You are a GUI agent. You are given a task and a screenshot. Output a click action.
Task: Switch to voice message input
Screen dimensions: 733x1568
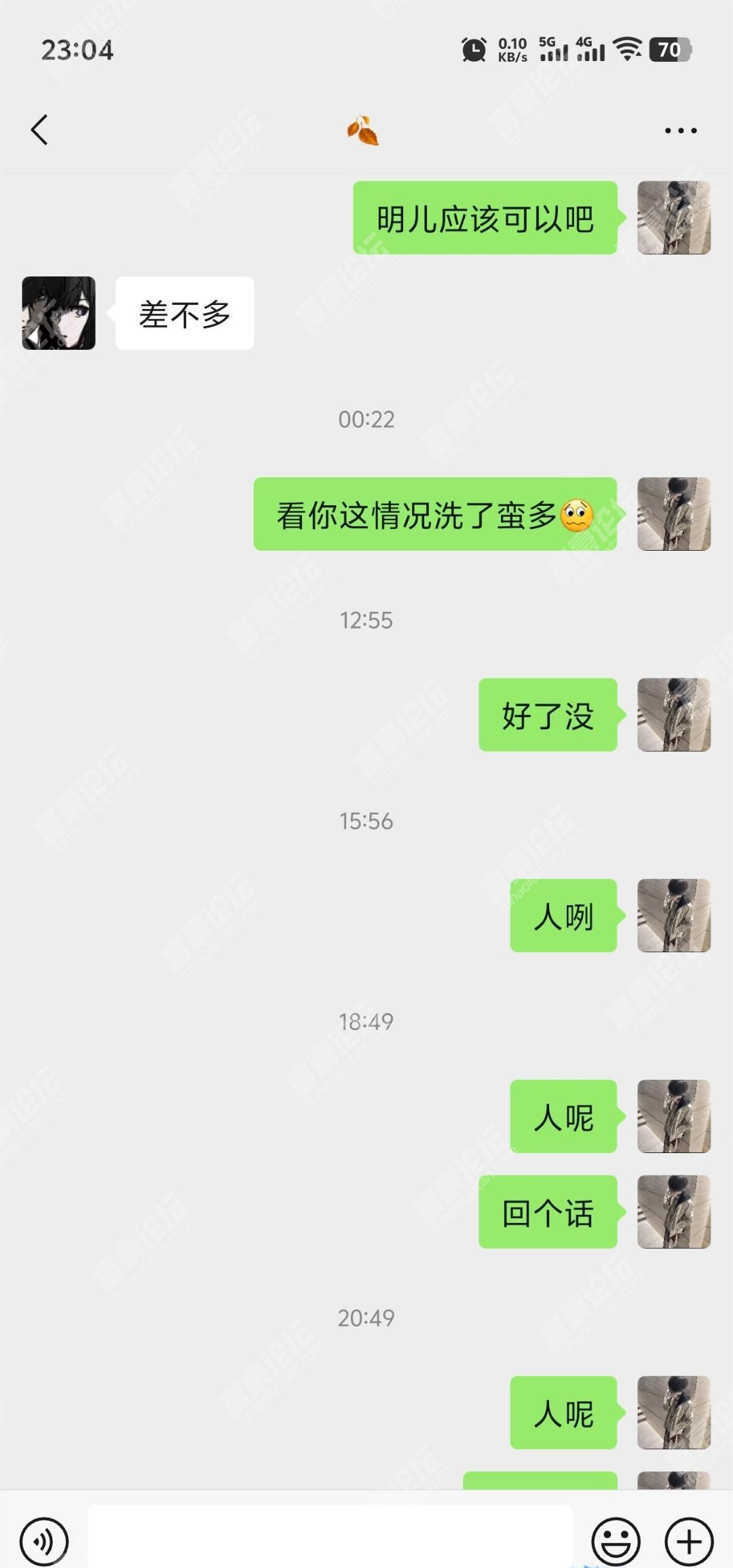(44, 1542)
